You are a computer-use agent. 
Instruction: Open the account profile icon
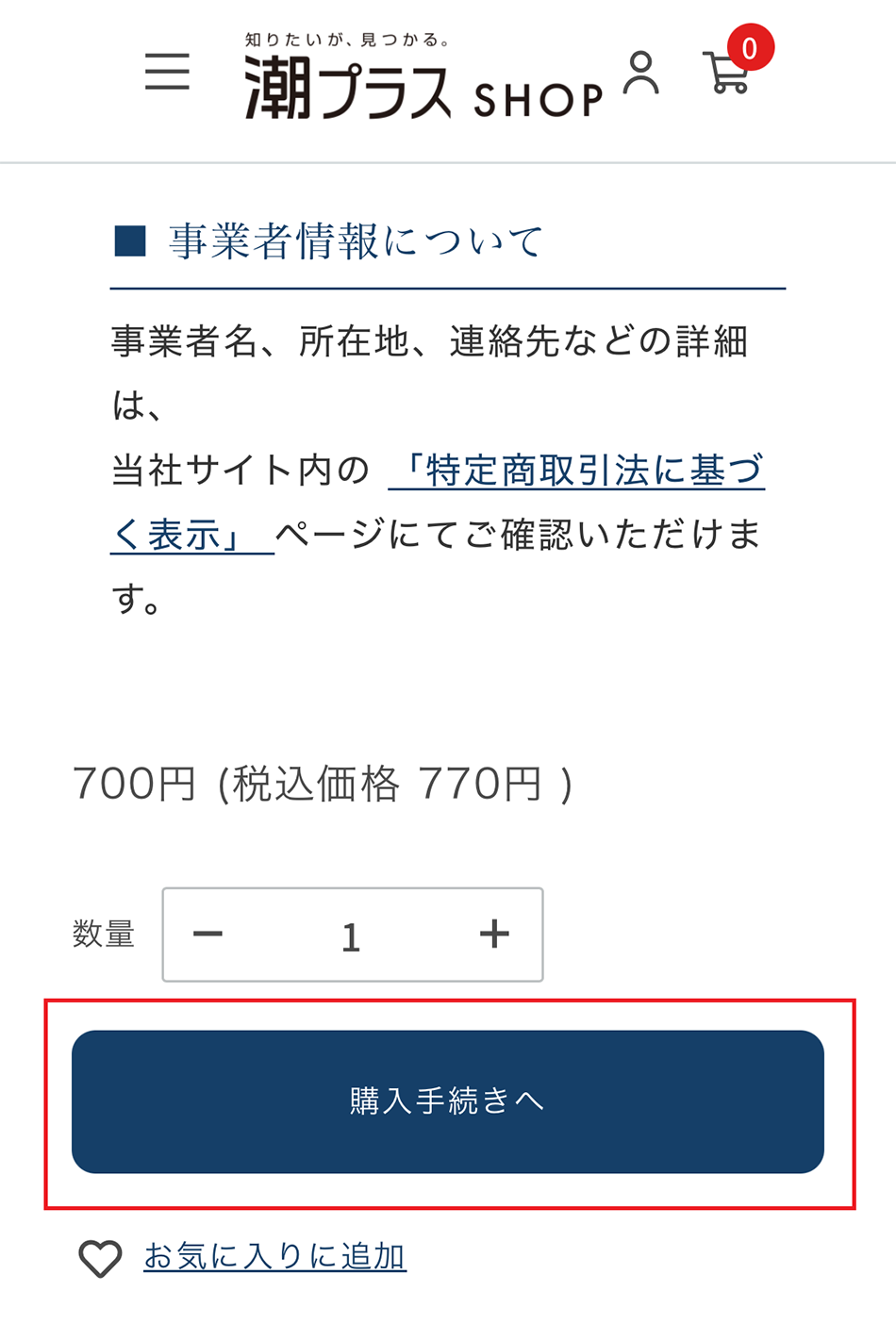[x=641, y=74]
